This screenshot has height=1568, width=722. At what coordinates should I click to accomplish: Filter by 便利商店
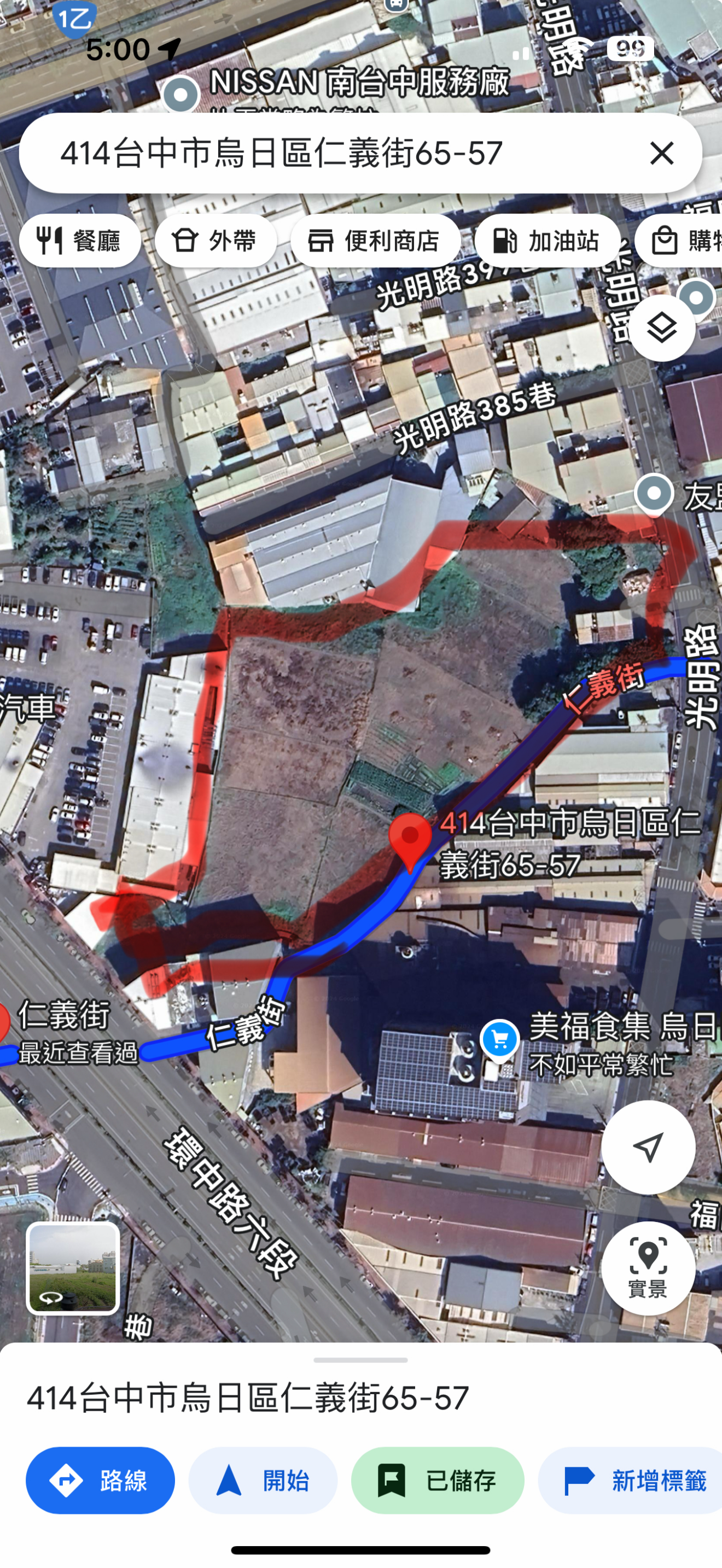coord(374,241)
